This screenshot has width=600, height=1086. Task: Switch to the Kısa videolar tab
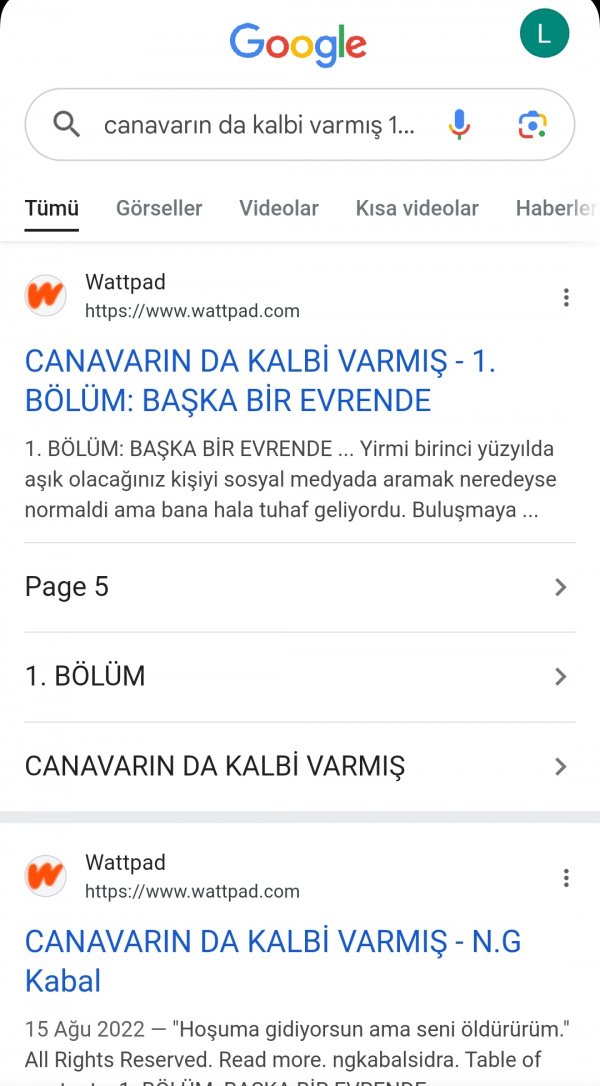417,208
